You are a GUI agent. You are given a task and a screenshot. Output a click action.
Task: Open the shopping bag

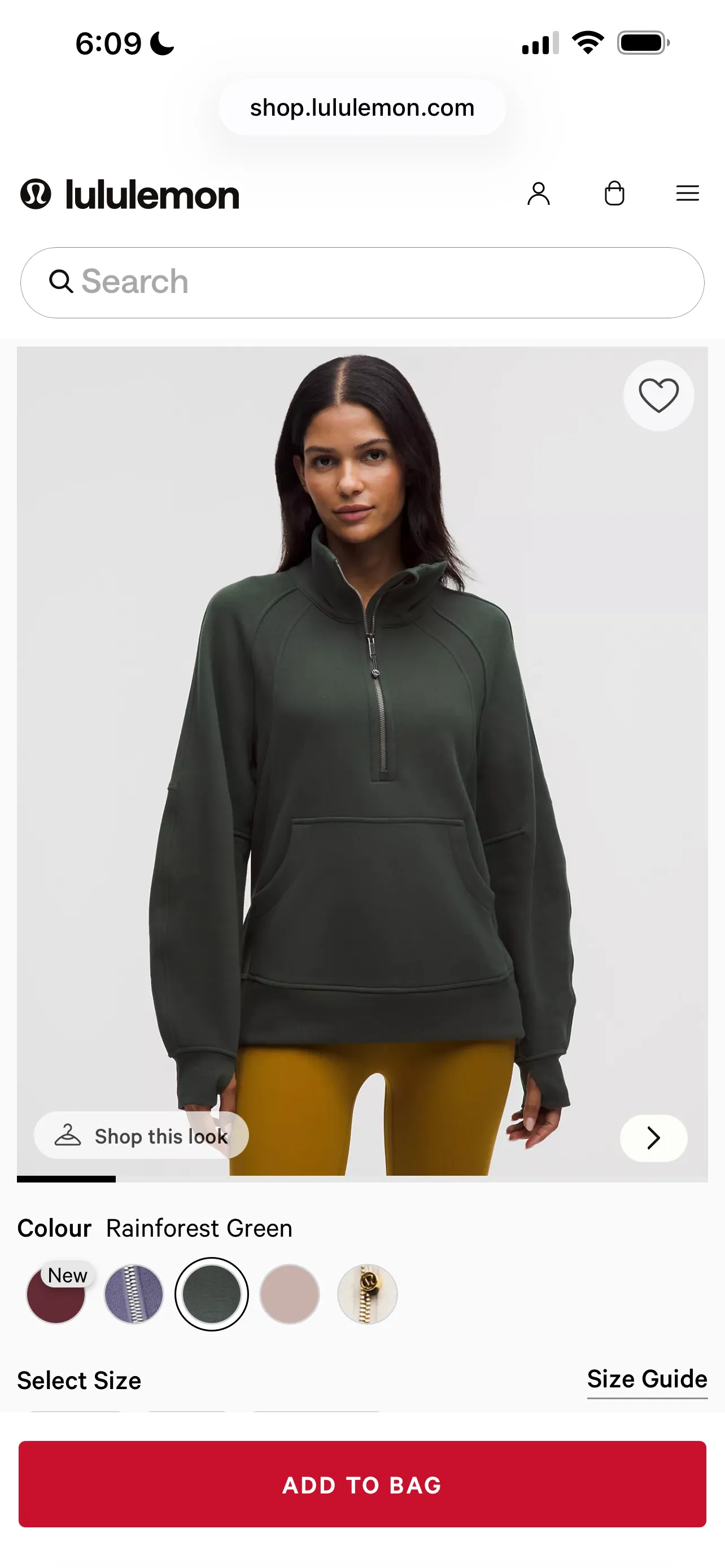pyautogui.click(x=614, y=194)
